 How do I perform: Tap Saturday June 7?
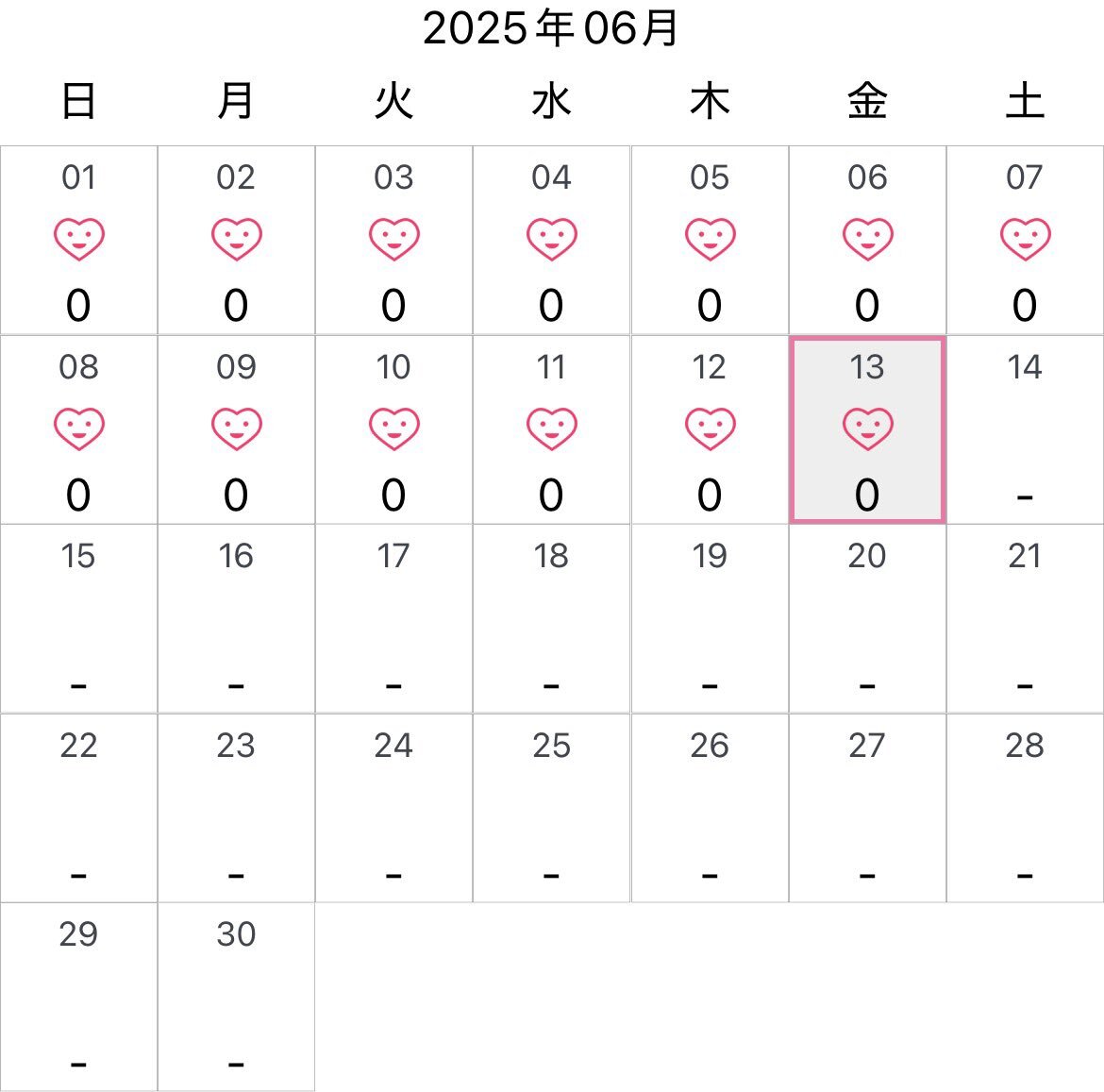point(1025,240)
